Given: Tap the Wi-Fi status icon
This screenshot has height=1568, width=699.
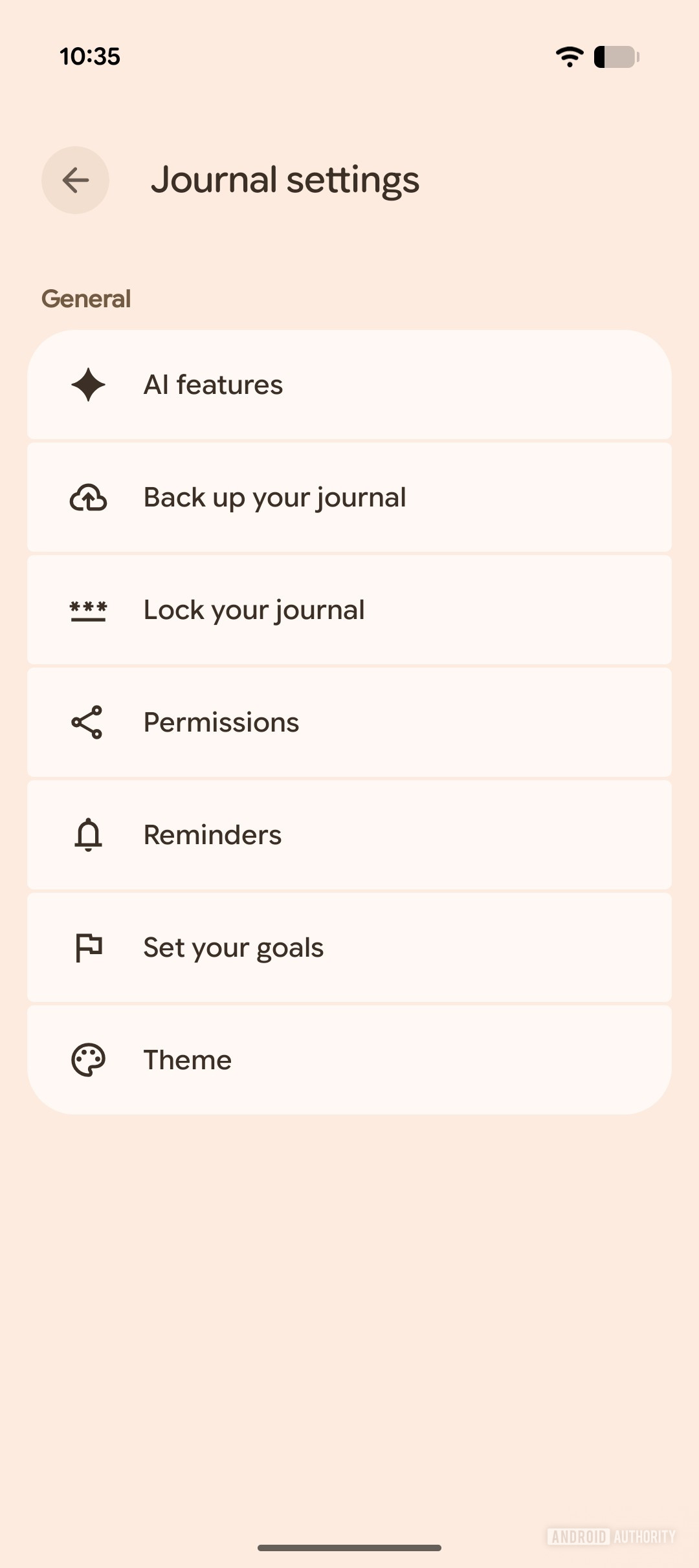Looking at the screenshot, I should (x=569, y=57).
